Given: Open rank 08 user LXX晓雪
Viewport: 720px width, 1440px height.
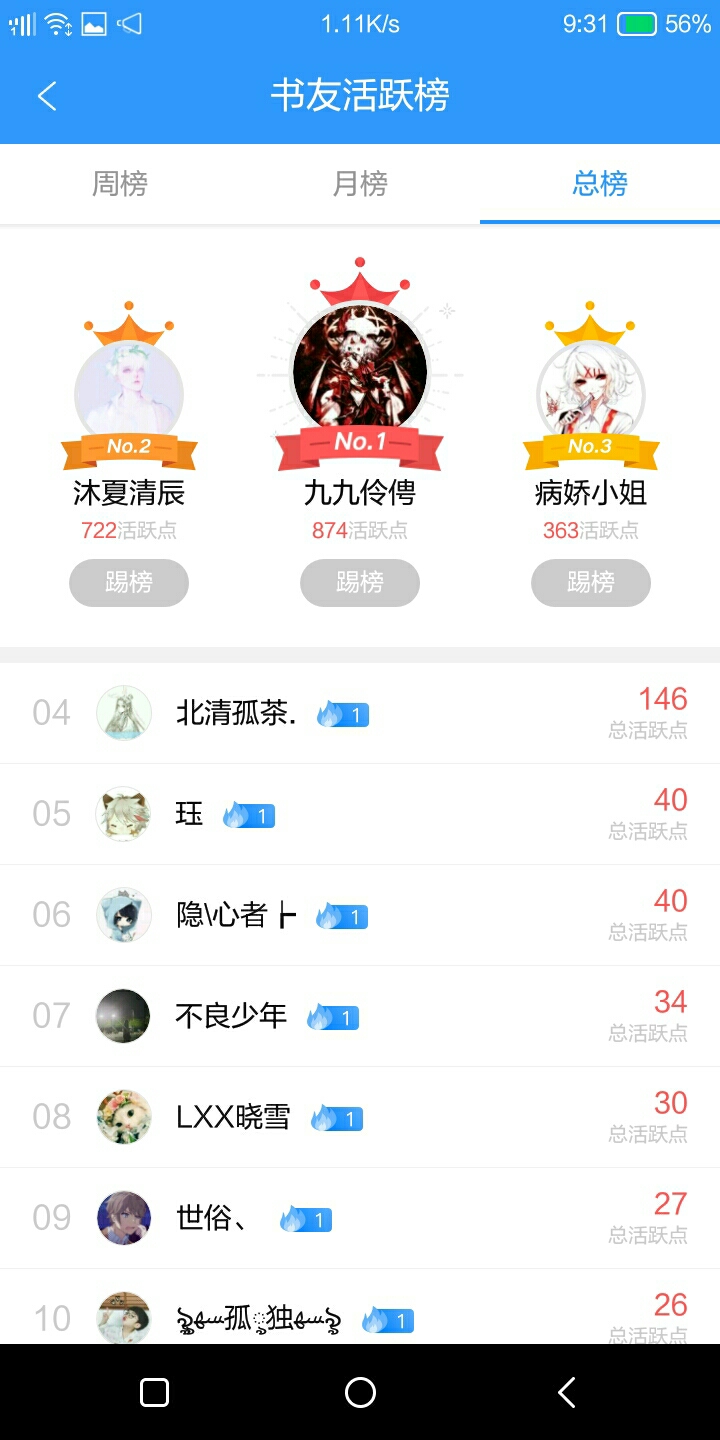Looking at the screenshot, I should click(x=360, y=1117).
